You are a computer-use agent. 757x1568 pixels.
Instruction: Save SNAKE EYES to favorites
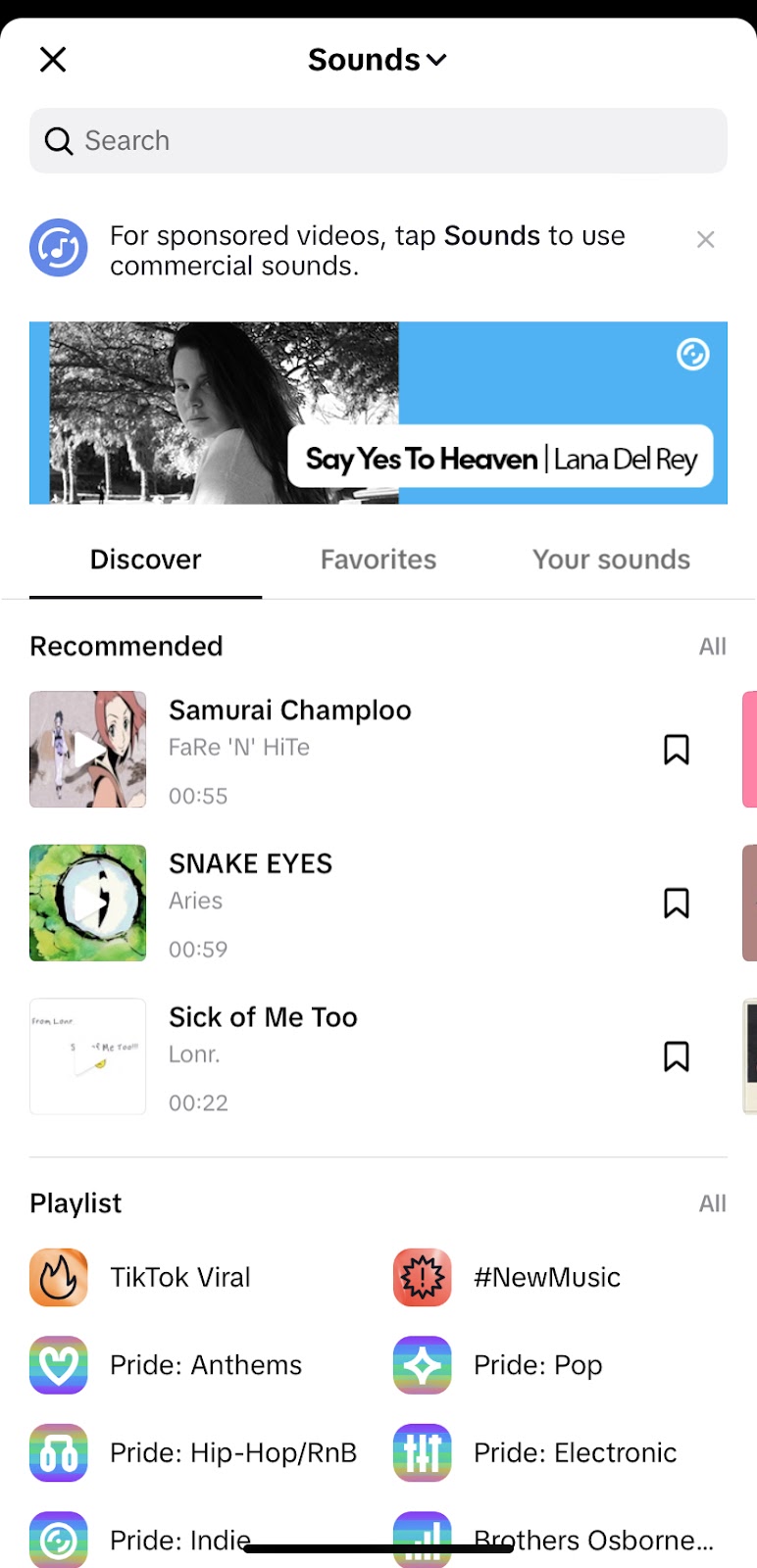click(676, 903)
